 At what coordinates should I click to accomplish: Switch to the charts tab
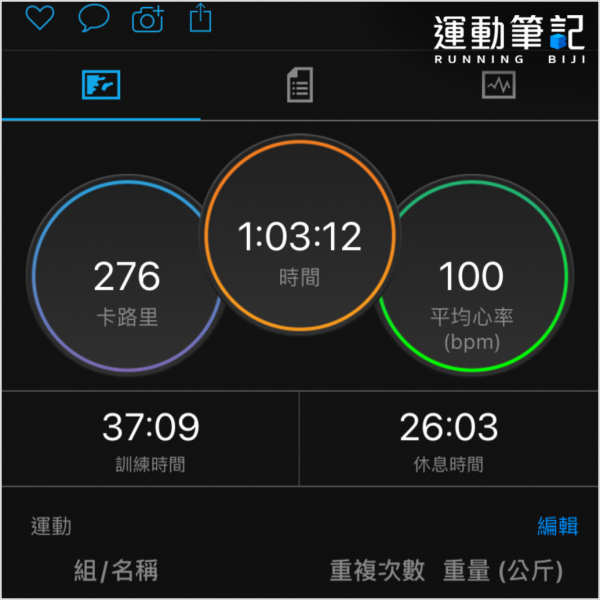(497, 85)
